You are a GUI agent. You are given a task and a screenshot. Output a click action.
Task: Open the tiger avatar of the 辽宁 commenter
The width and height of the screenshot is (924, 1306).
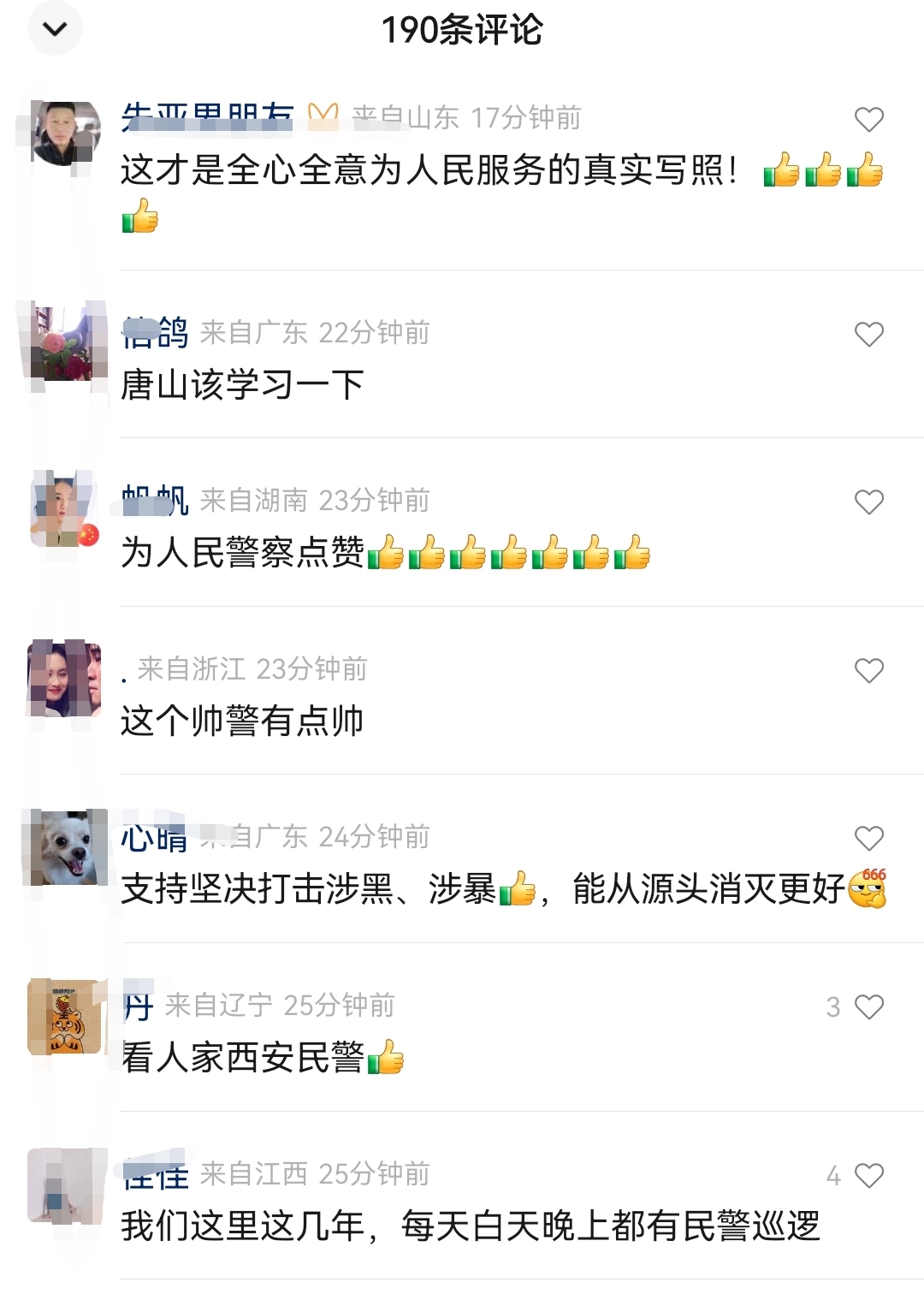point(65,1017)
